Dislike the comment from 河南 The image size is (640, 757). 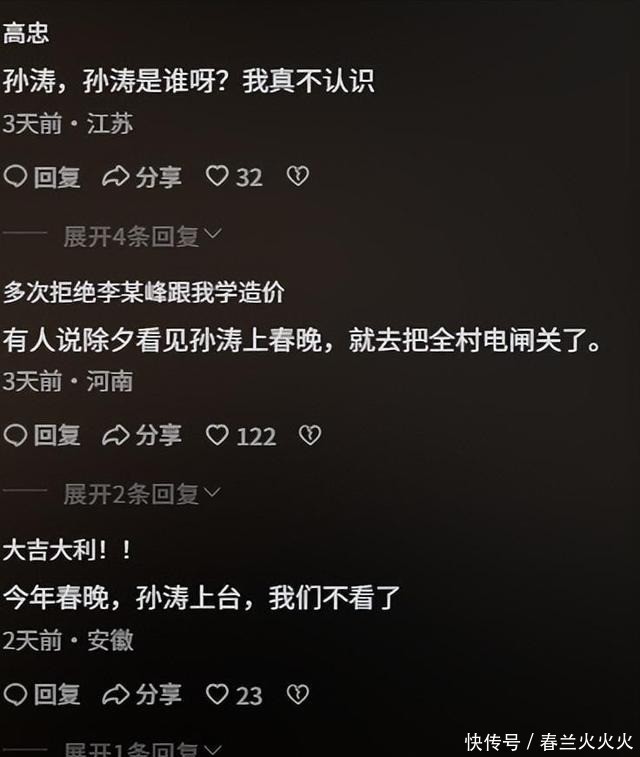310,435
